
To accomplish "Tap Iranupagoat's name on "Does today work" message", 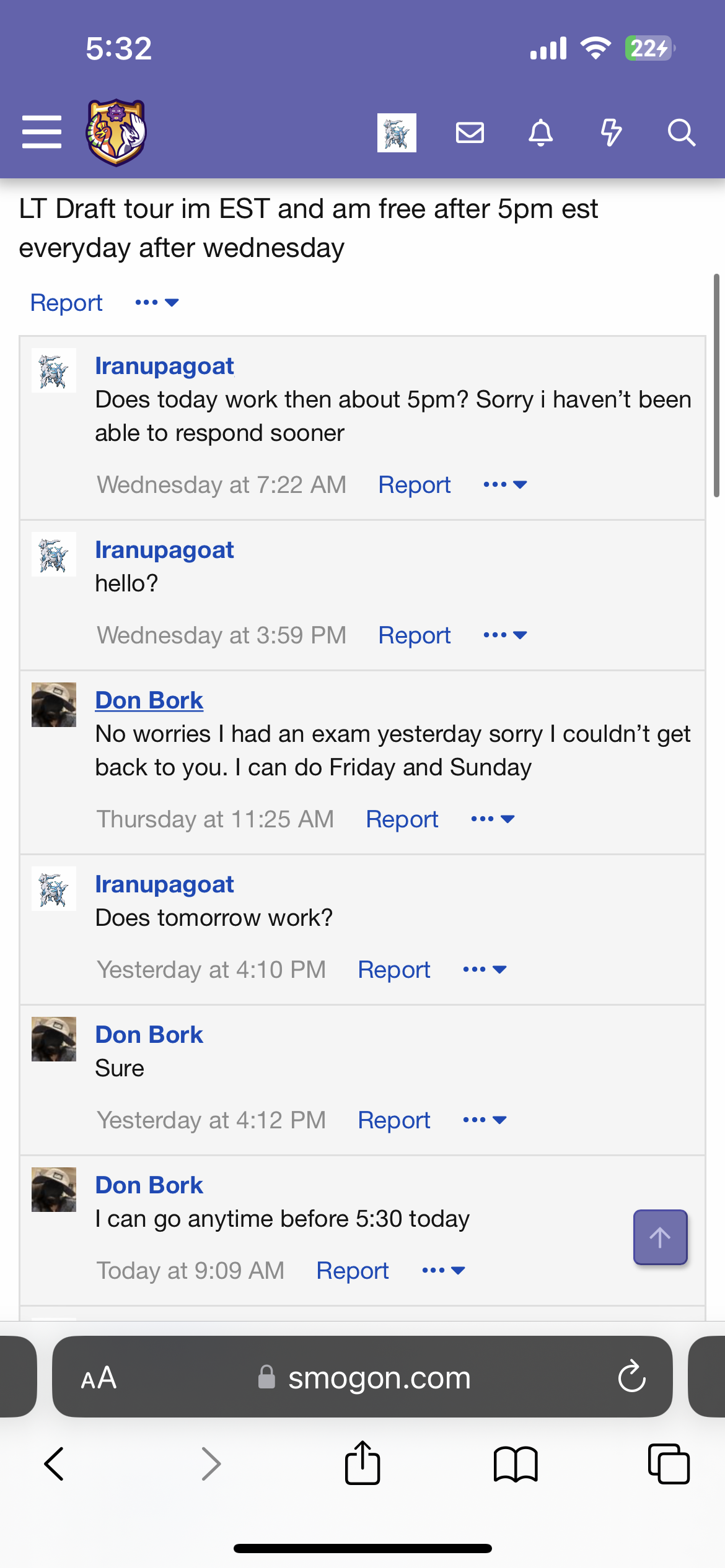I will point(164,366).
